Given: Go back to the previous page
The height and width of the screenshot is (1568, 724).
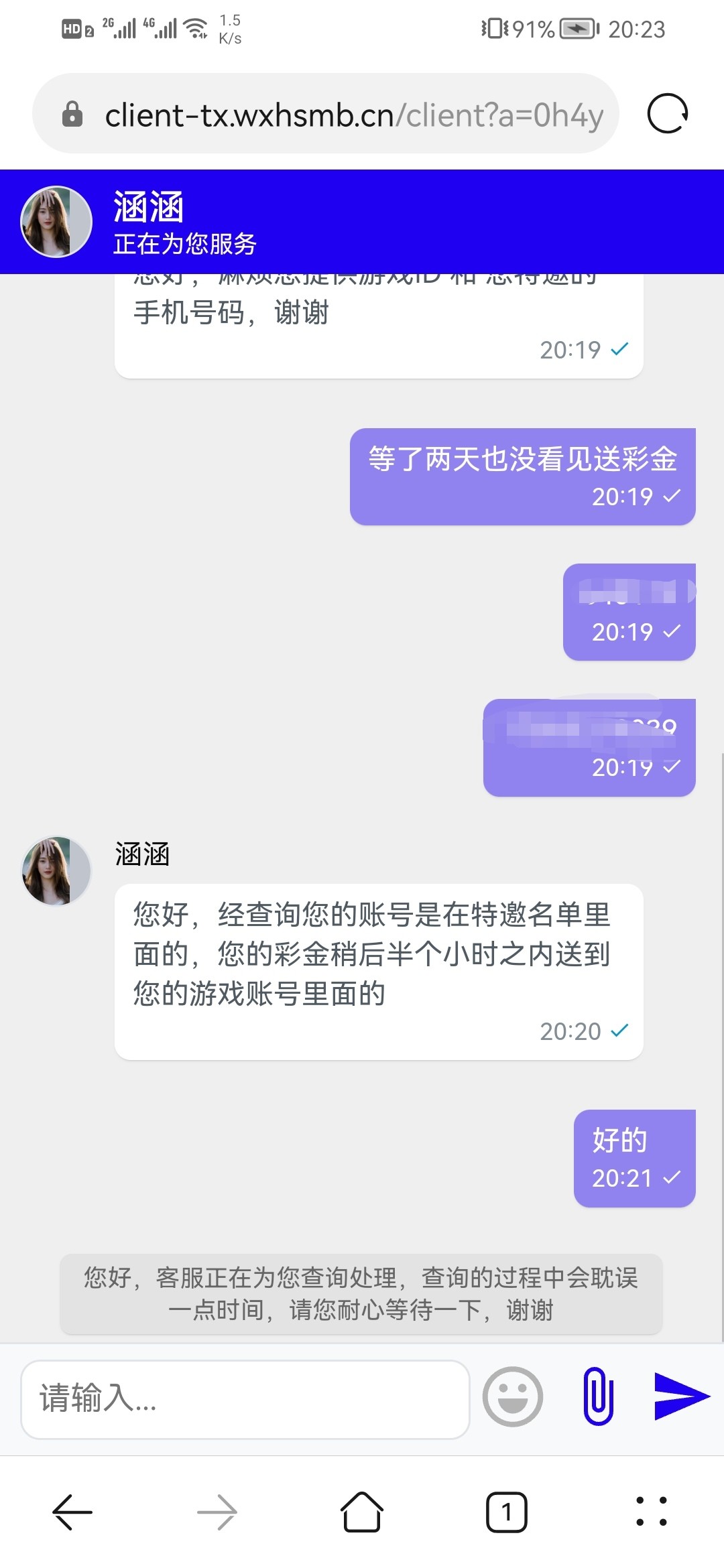Looking at the screenshot, I should point(72,1512).
